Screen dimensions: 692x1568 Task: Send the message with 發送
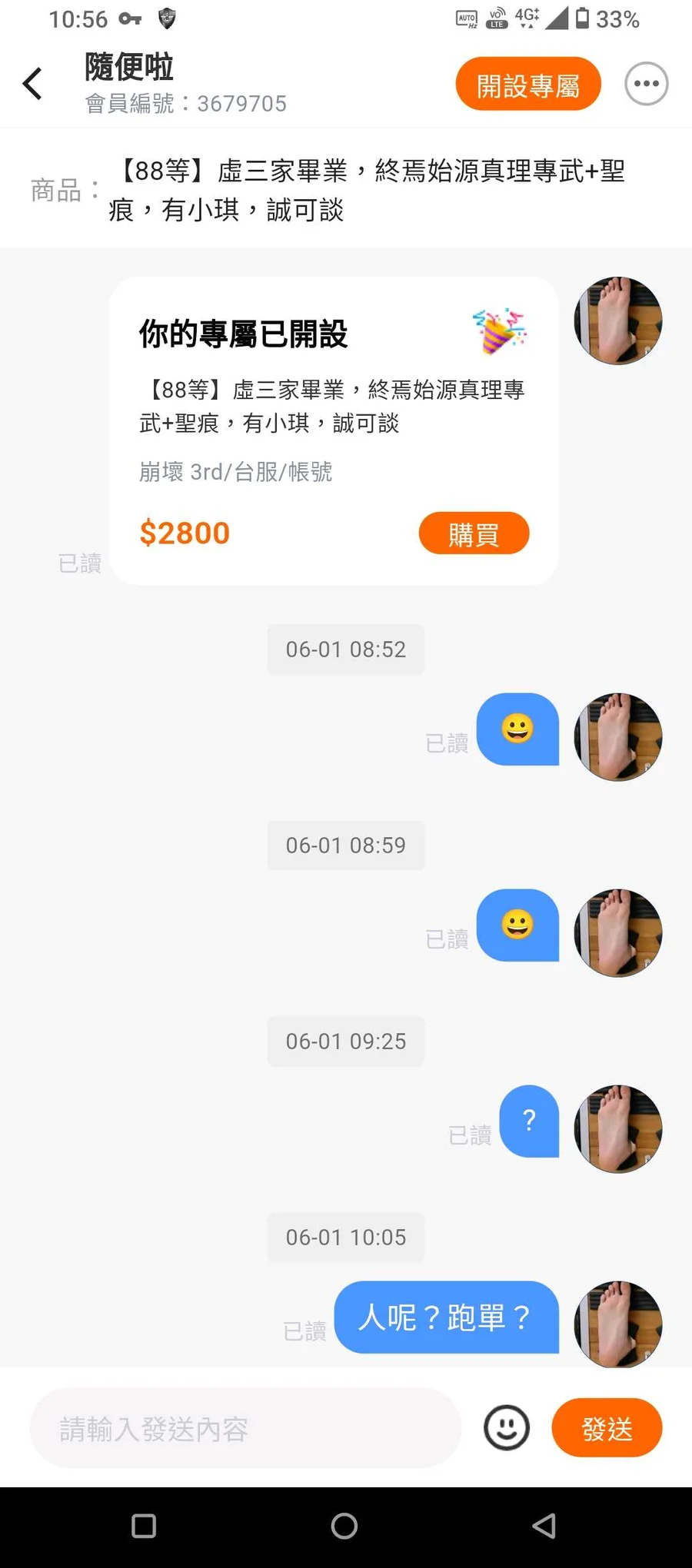point(607,1428)
